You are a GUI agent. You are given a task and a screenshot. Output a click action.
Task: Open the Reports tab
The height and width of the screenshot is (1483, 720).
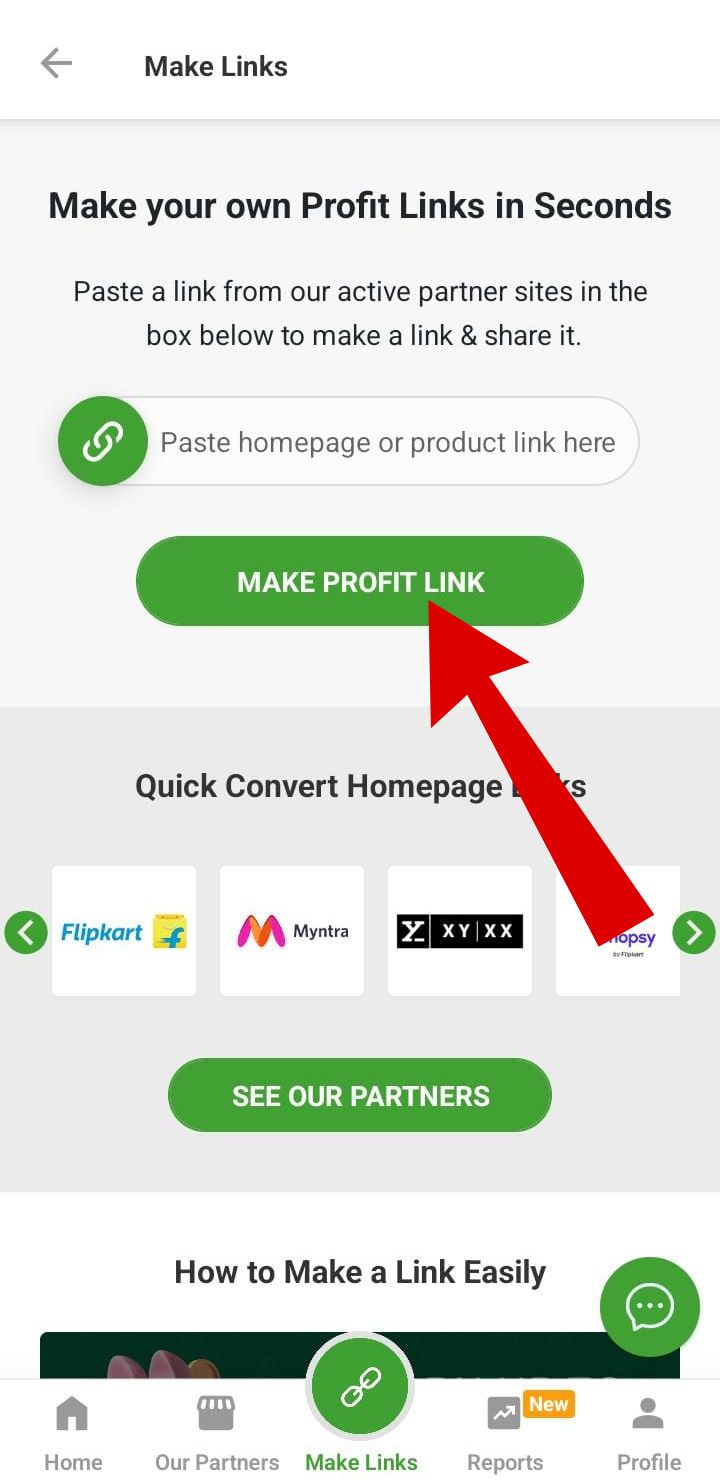(x=505, y=1434)
